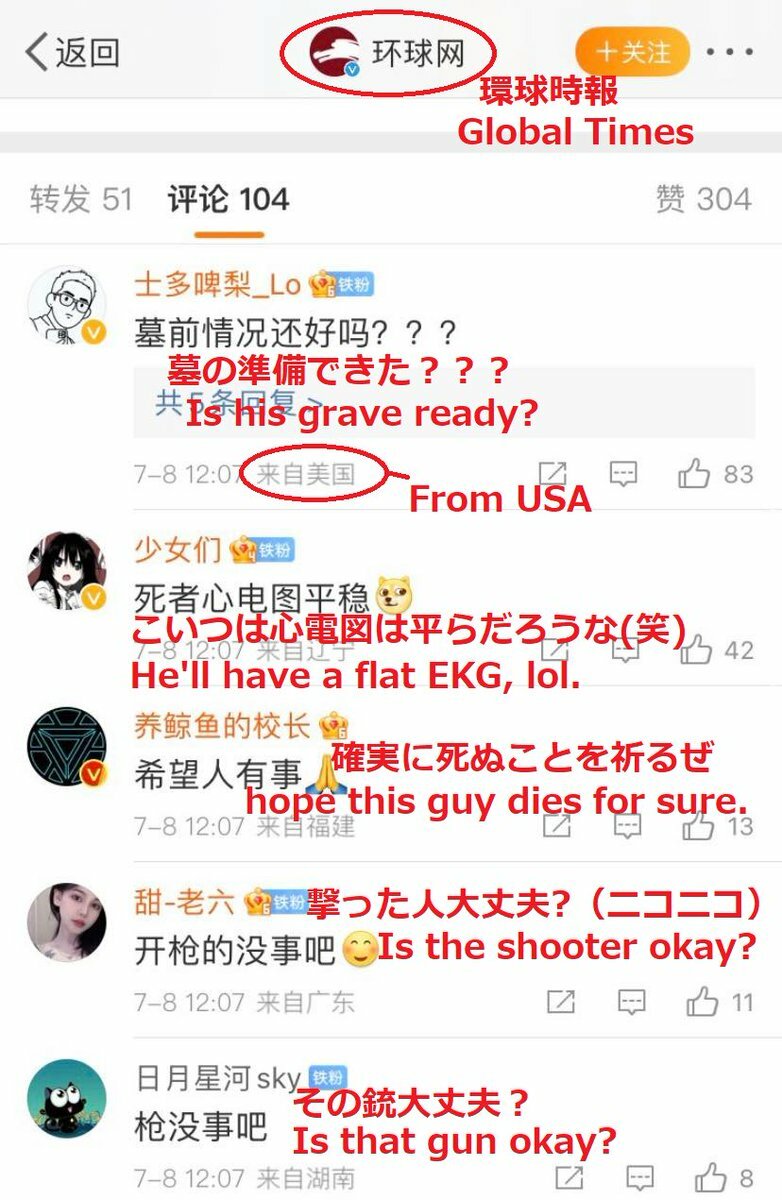Select the 评论 tab
Image resolution: width=782 pixels, height=1200 pixels.
[228, 199]
